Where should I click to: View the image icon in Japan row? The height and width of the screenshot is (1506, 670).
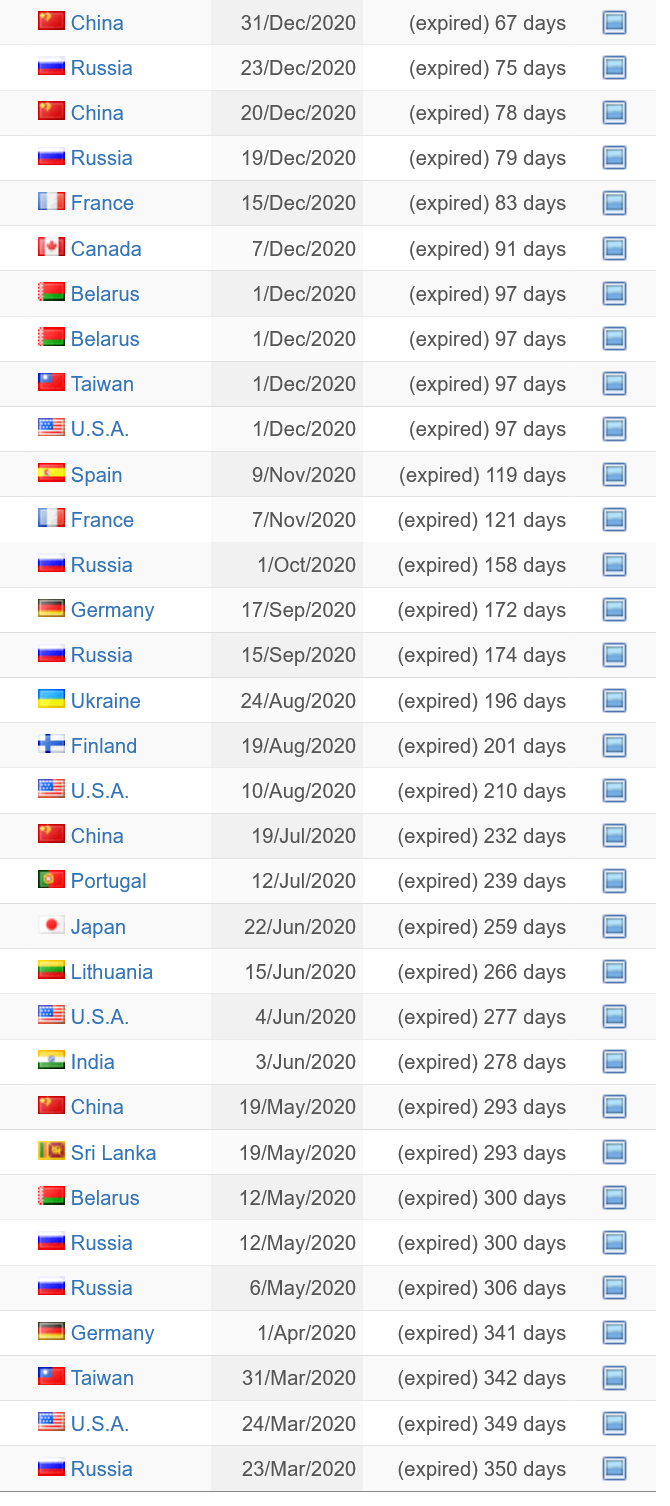tap(615, 927)
